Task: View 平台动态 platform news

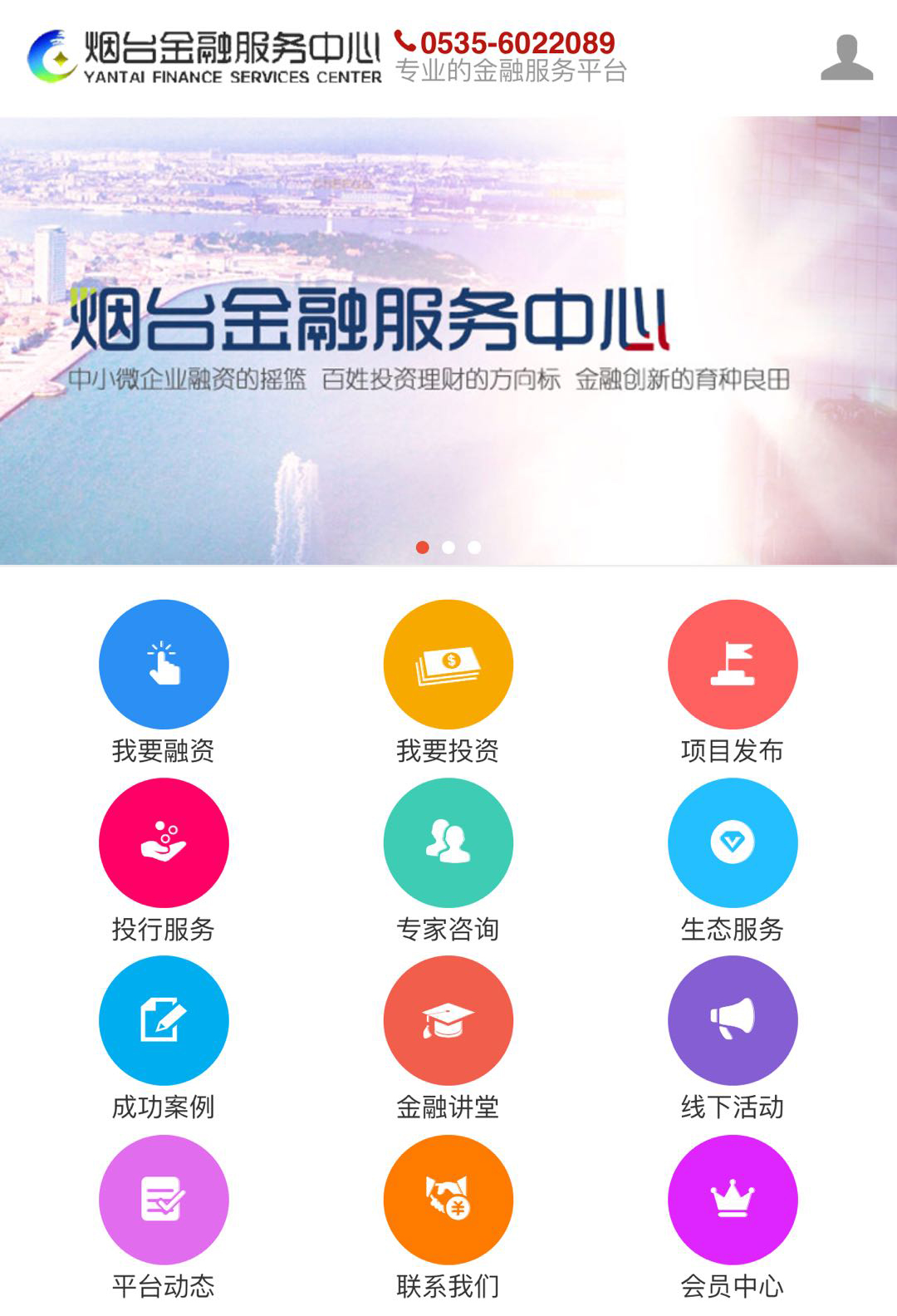Action: click(164, 1200)
